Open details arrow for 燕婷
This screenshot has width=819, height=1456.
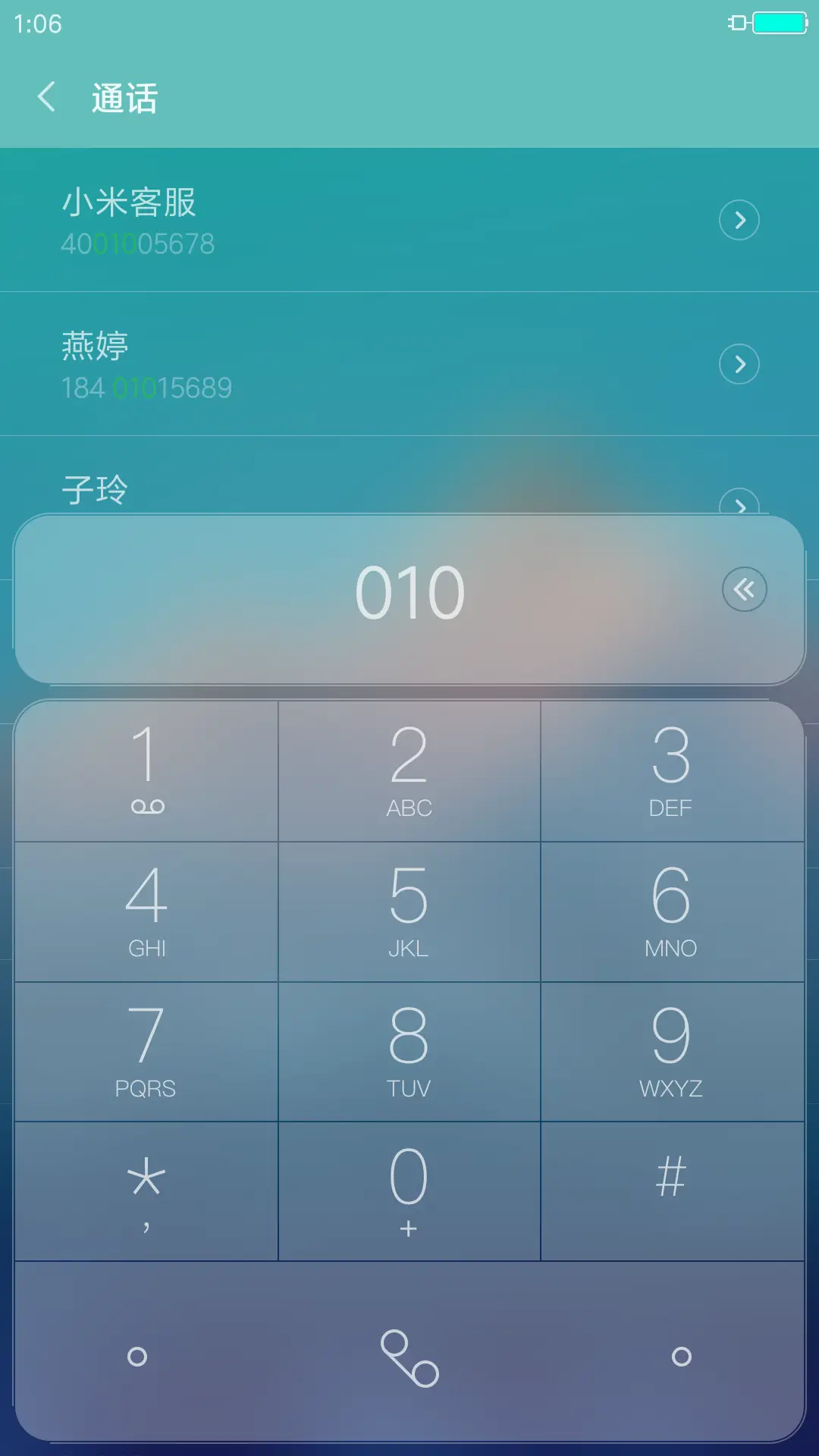click(739, 364)
